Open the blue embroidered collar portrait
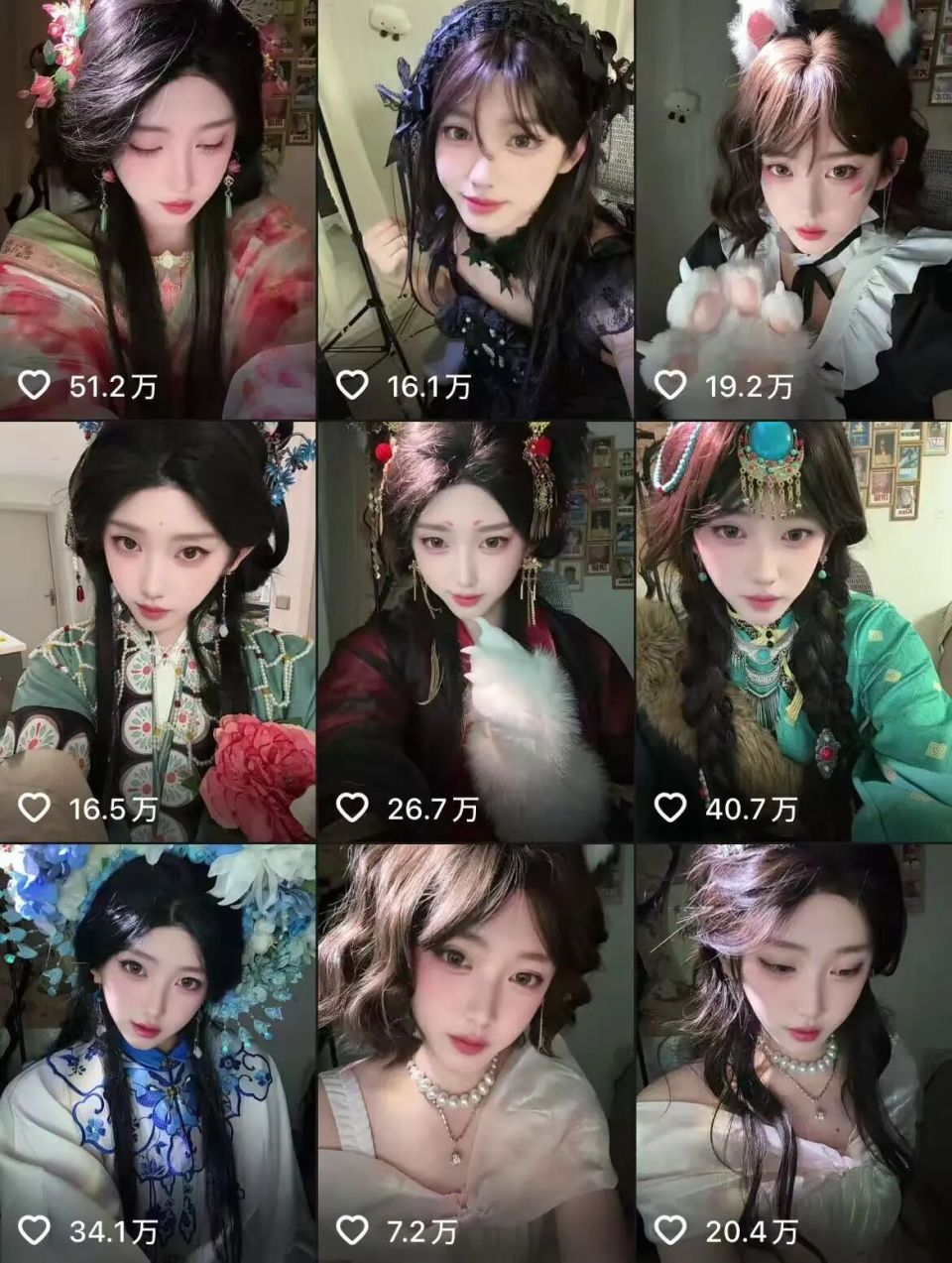Viewport: 952px width, 1263px height. click(x=159, y=1032)
